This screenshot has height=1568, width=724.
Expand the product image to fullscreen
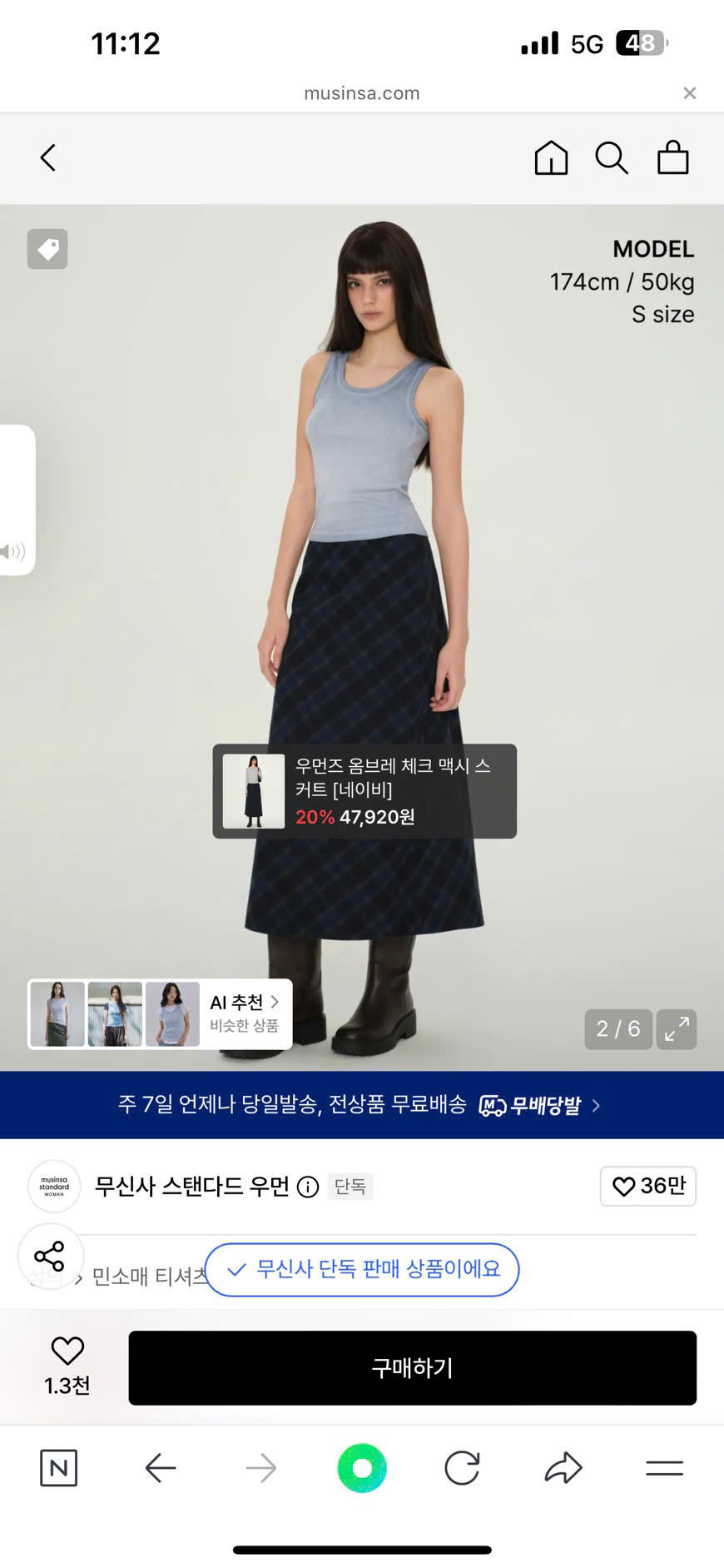coord(677,1028)
